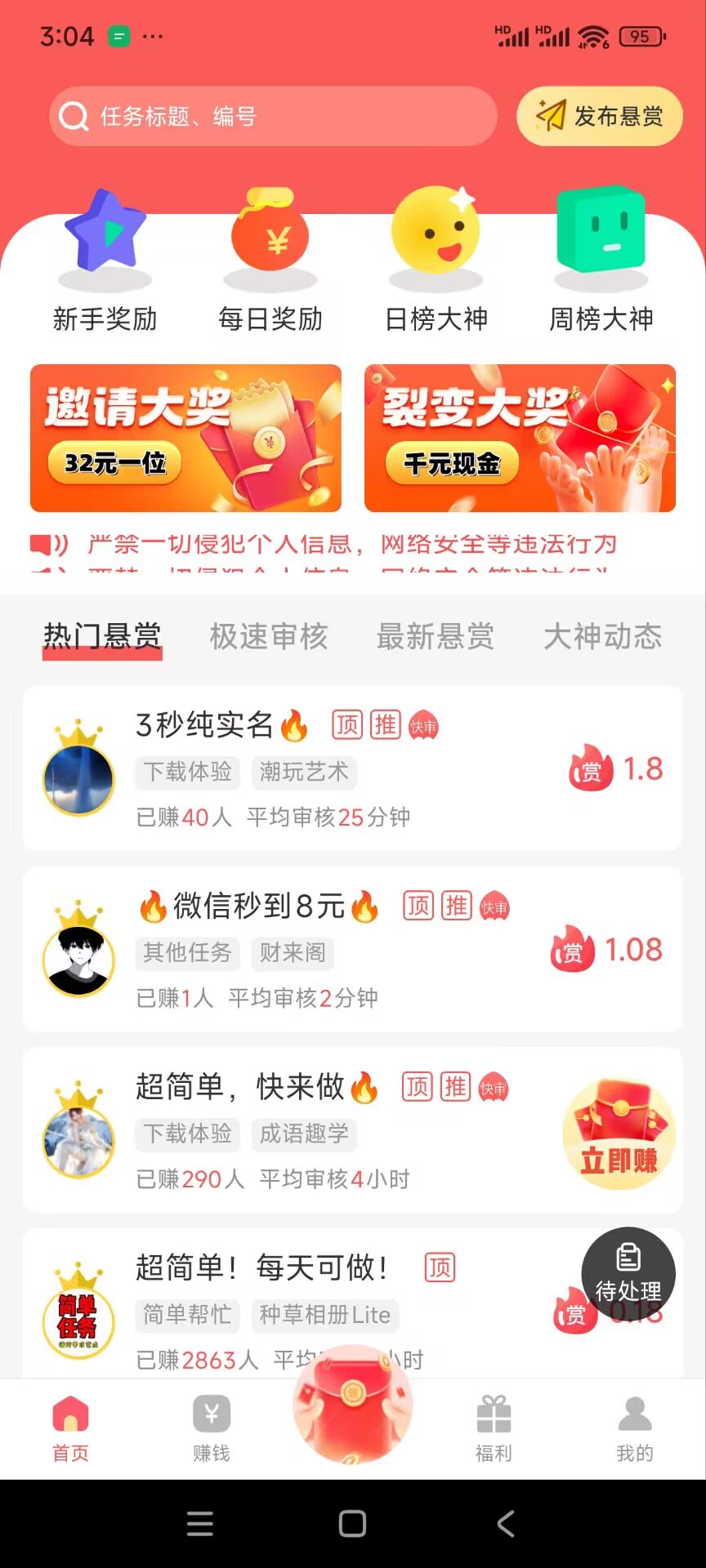The width and height of the screenshot is (706, 1568).
Task: Open the 裂变大奖 banner
Action: pyautogui.click(x=520, y=439)
